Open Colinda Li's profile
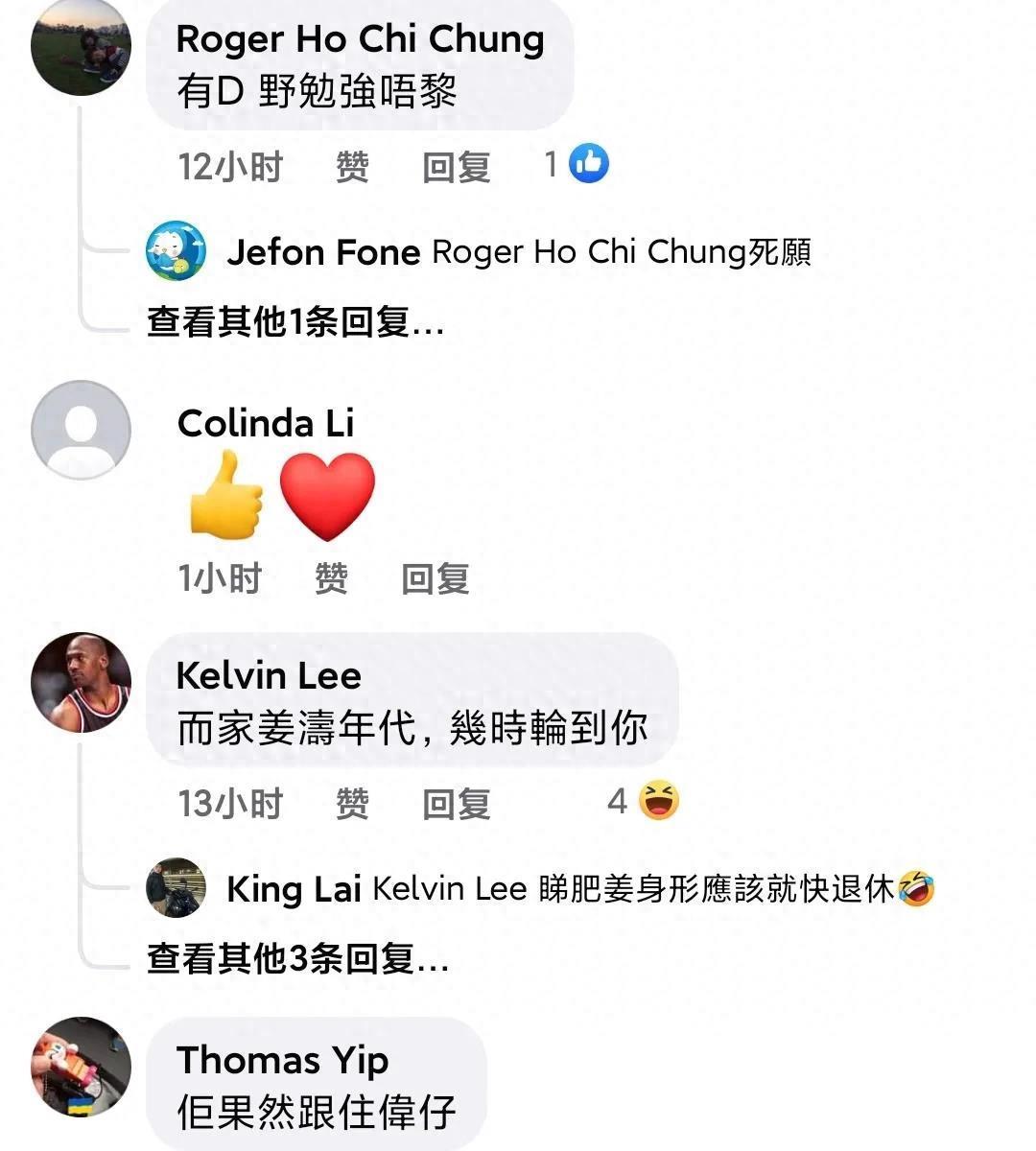 coord(266,423)
